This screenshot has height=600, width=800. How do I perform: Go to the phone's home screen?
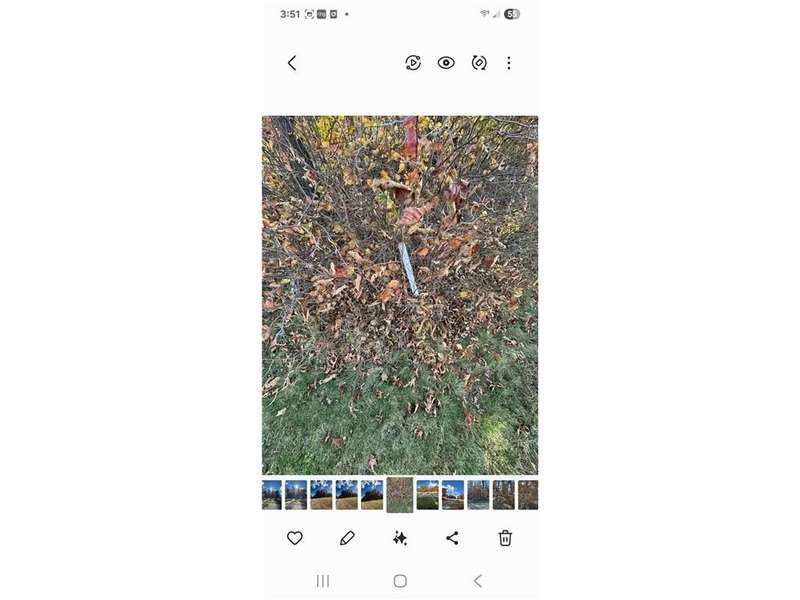point(400,581)
